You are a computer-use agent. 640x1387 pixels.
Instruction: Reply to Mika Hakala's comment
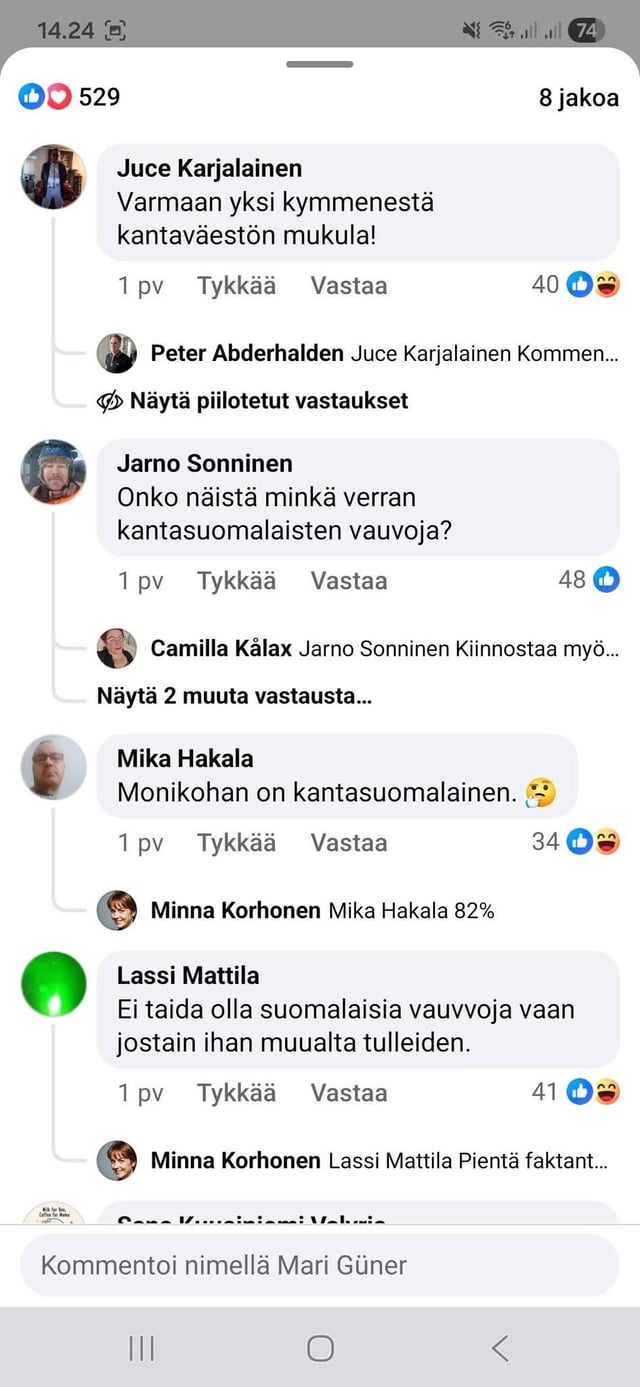[348, 842]
